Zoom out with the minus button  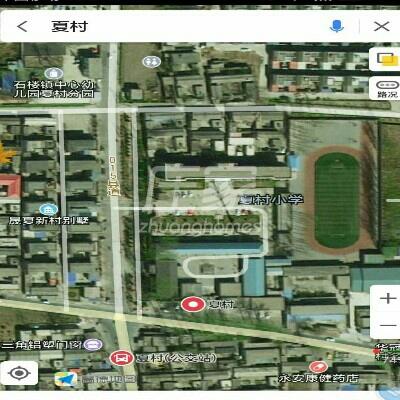[388, 325]
